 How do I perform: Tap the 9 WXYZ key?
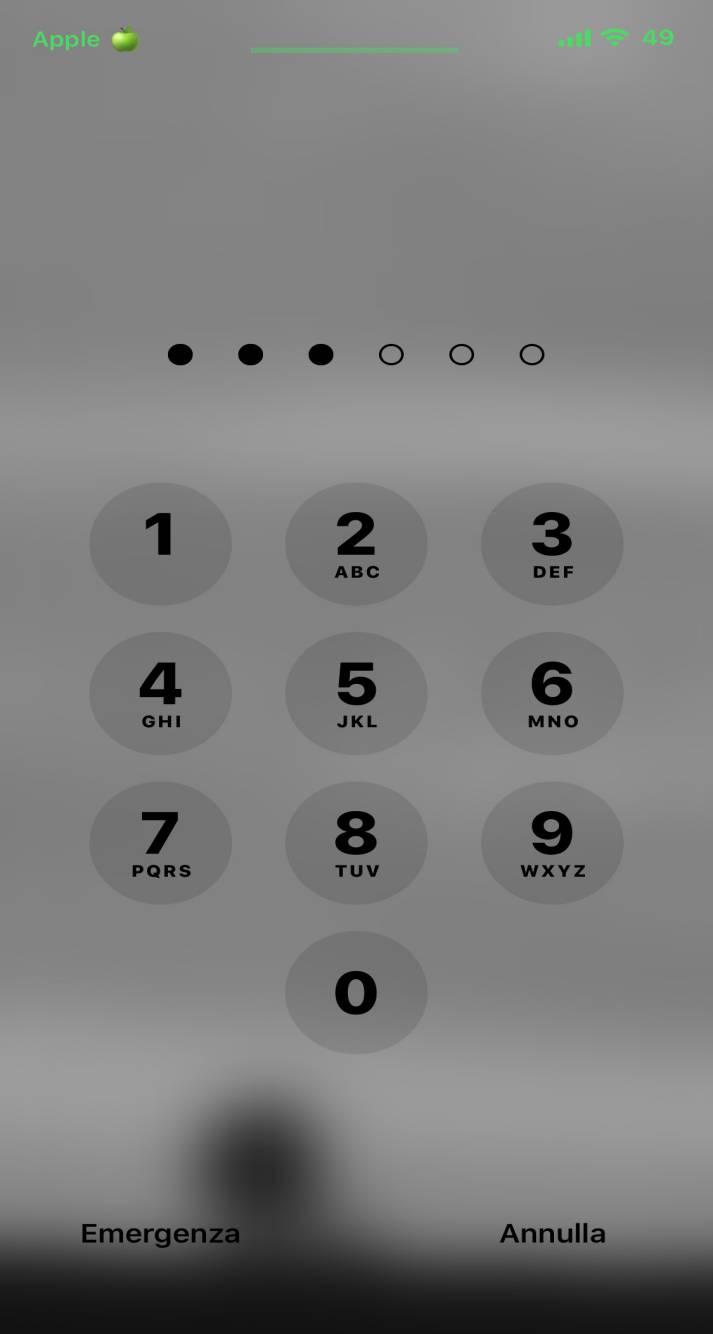552,843
